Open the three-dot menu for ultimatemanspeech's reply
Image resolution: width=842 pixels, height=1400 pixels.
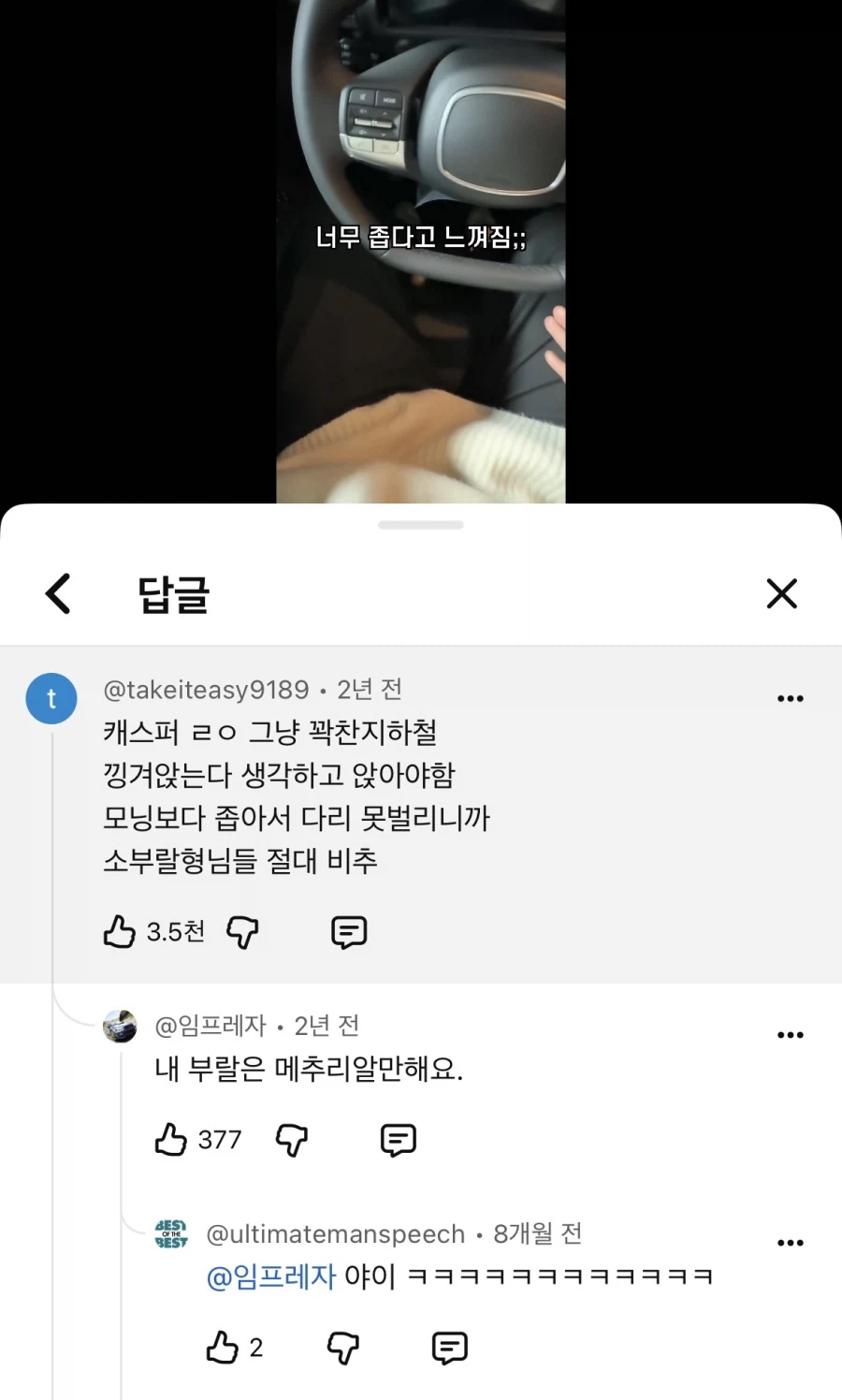[791, 1242]
